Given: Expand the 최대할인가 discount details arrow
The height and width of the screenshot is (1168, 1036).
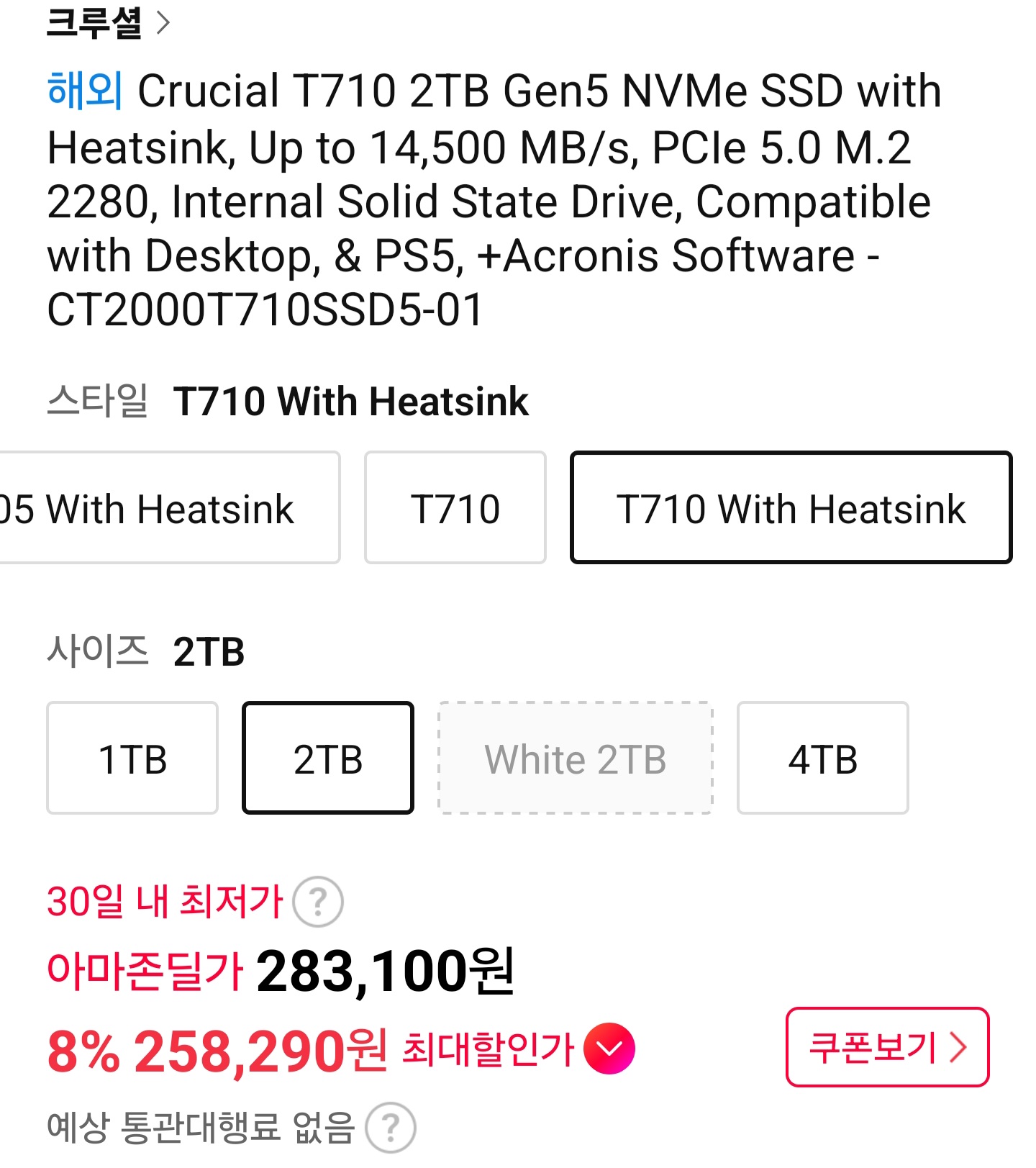Looking at the screenshot, I should [x=609, y=1049].
